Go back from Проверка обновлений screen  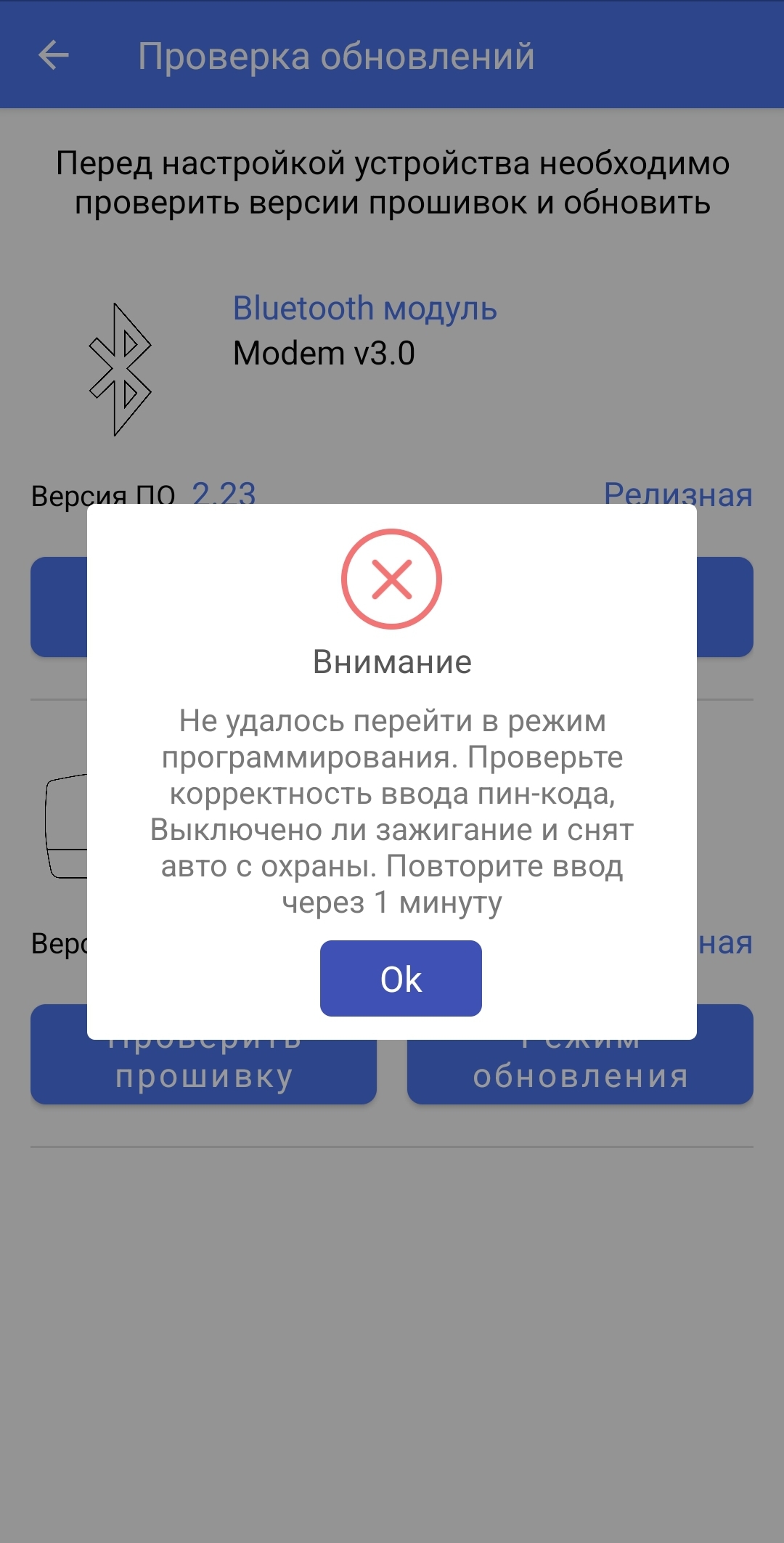tap(54, 55)
